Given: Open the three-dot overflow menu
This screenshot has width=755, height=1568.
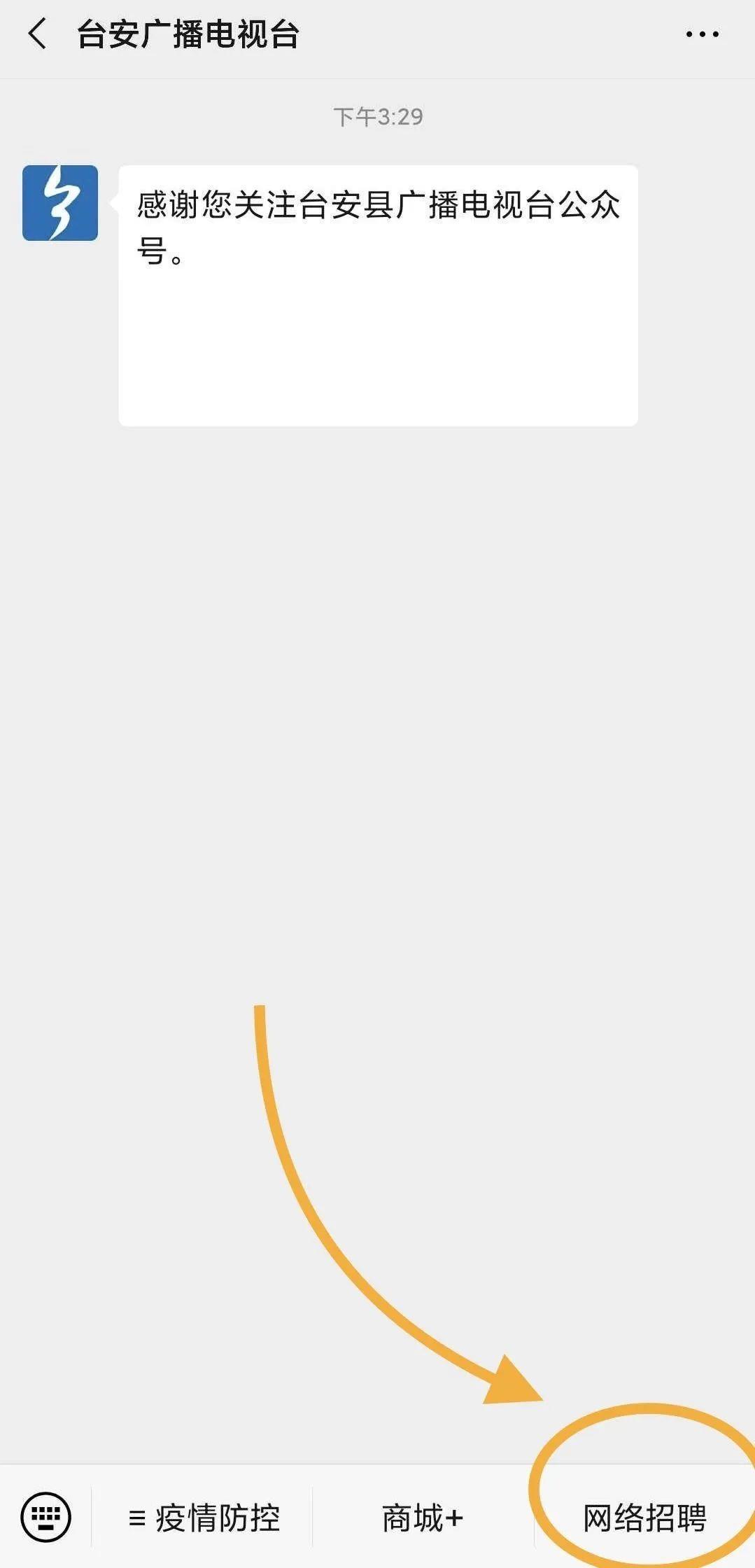Looking at the screenshot, I should click(702, 34).
